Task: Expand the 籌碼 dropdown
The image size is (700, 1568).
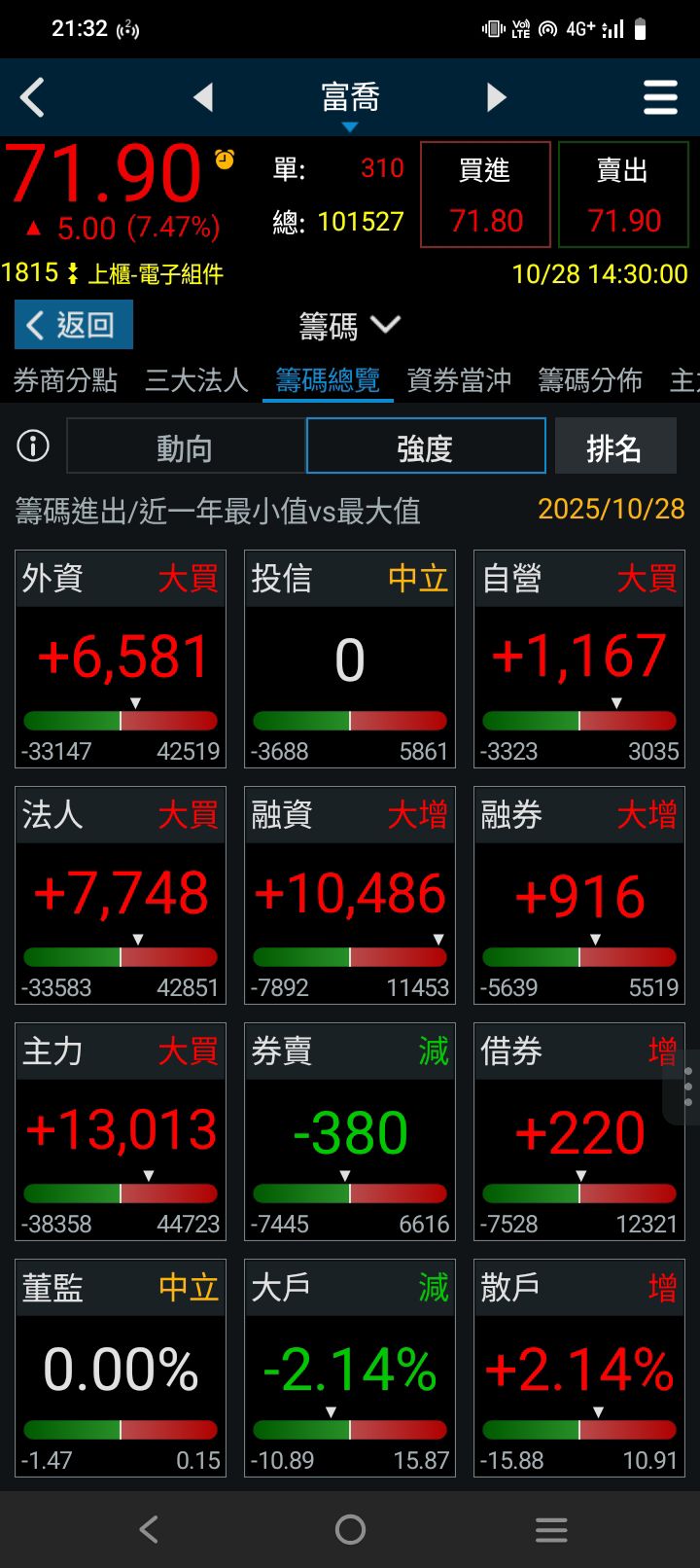Action: pos(350,326)
